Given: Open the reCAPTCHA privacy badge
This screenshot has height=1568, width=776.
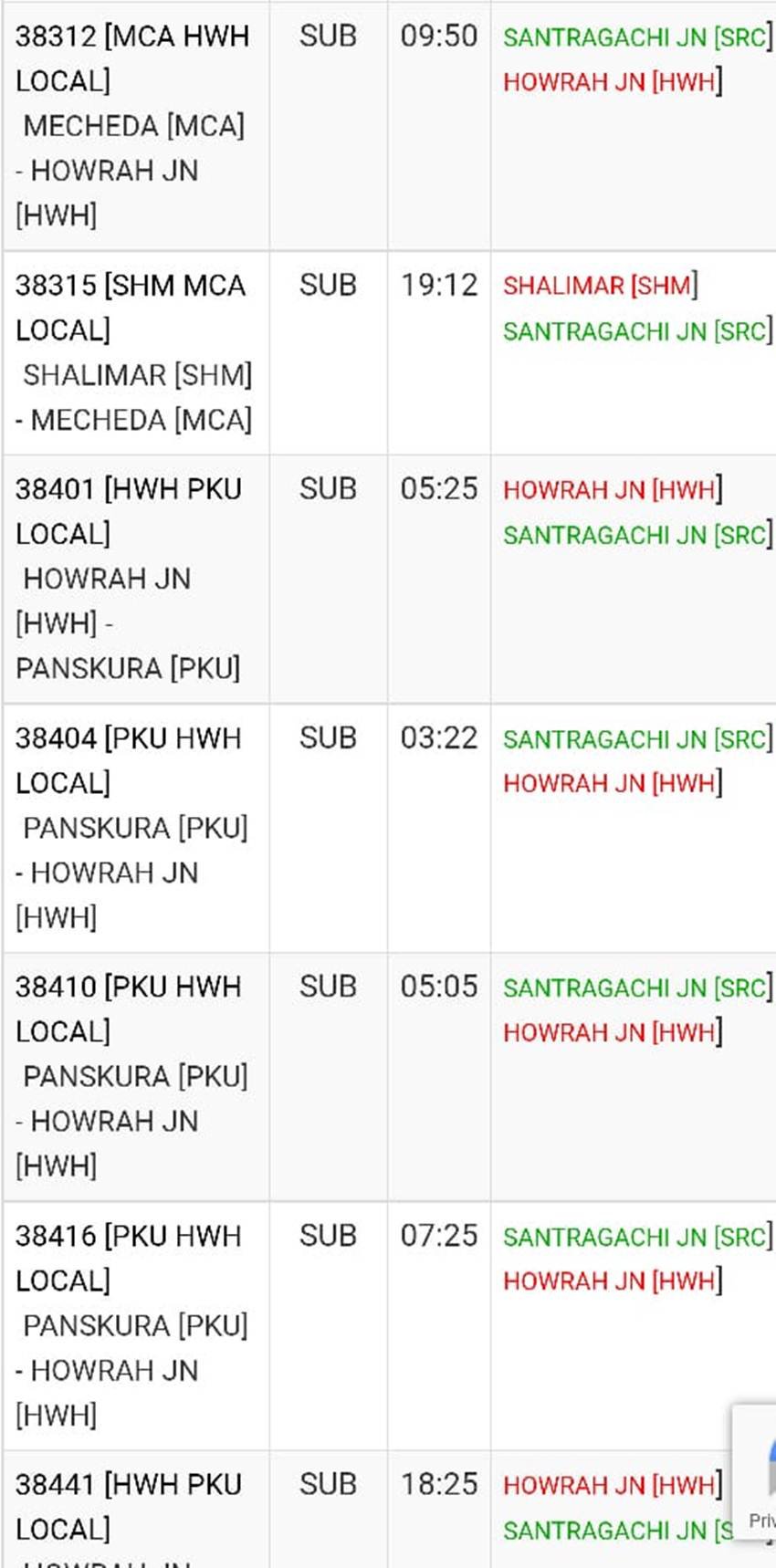Looking at the screenshot, I should [x=756, y=1471].
